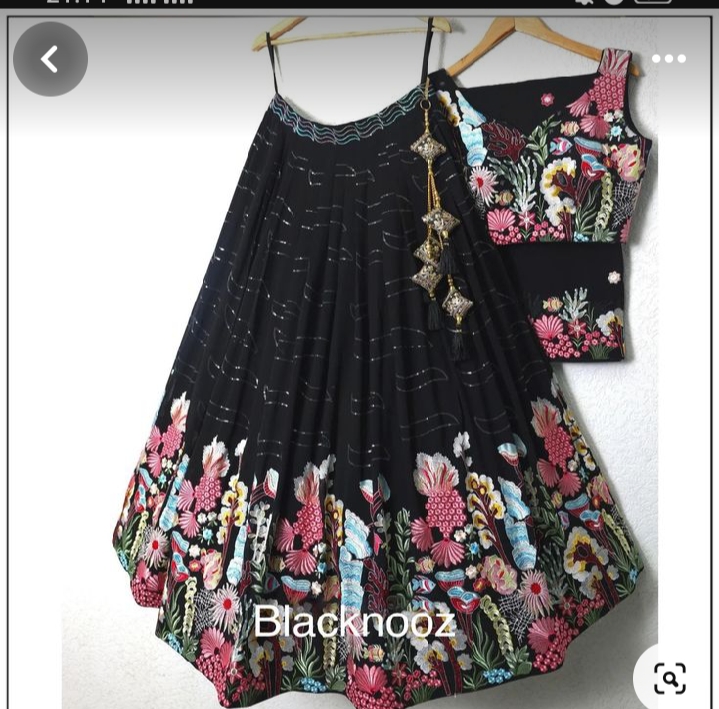Open the three-dot overflow menu
Image resolution: width=719 pixels, height=709 pixels.
[x=668, y=59]
